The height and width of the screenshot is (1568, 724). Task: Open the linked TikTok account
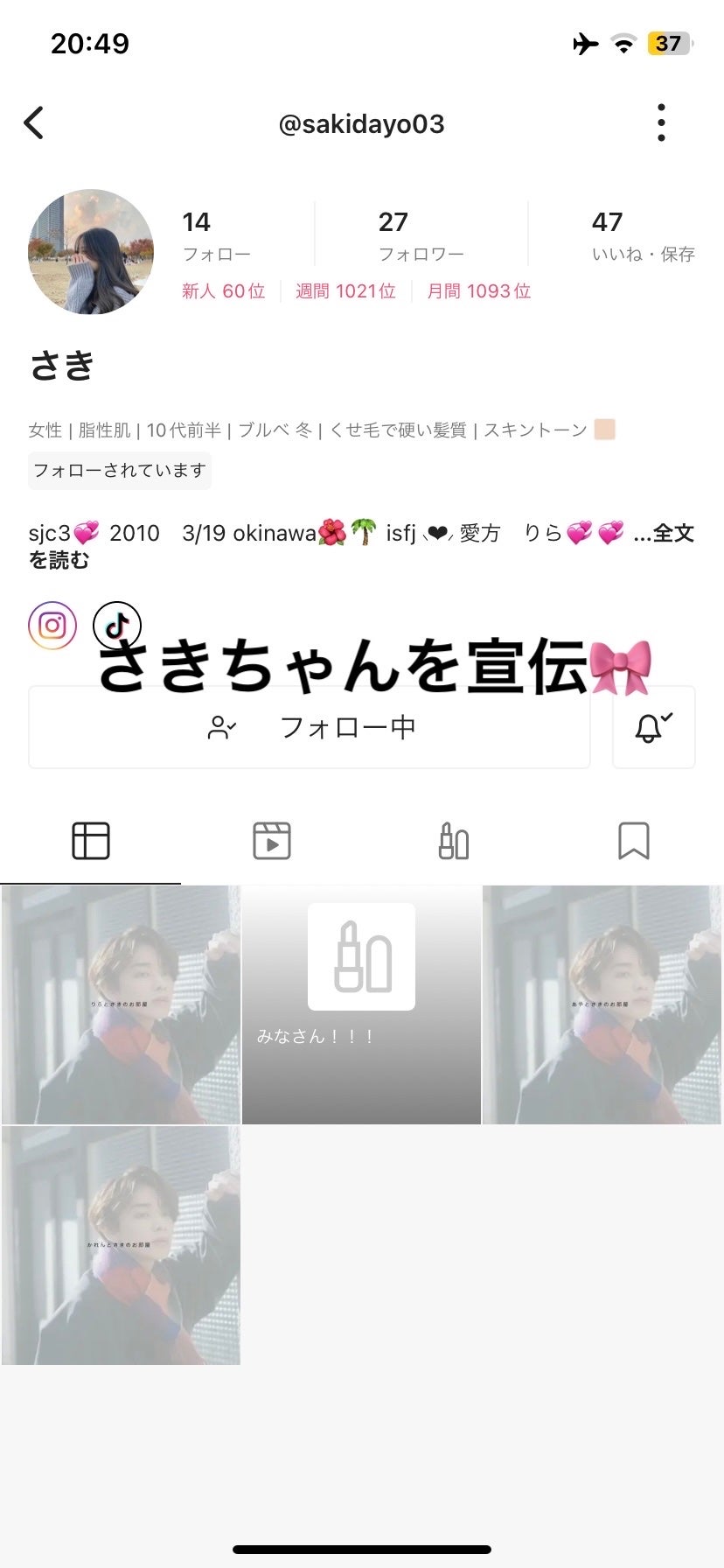tap(117, 623)
